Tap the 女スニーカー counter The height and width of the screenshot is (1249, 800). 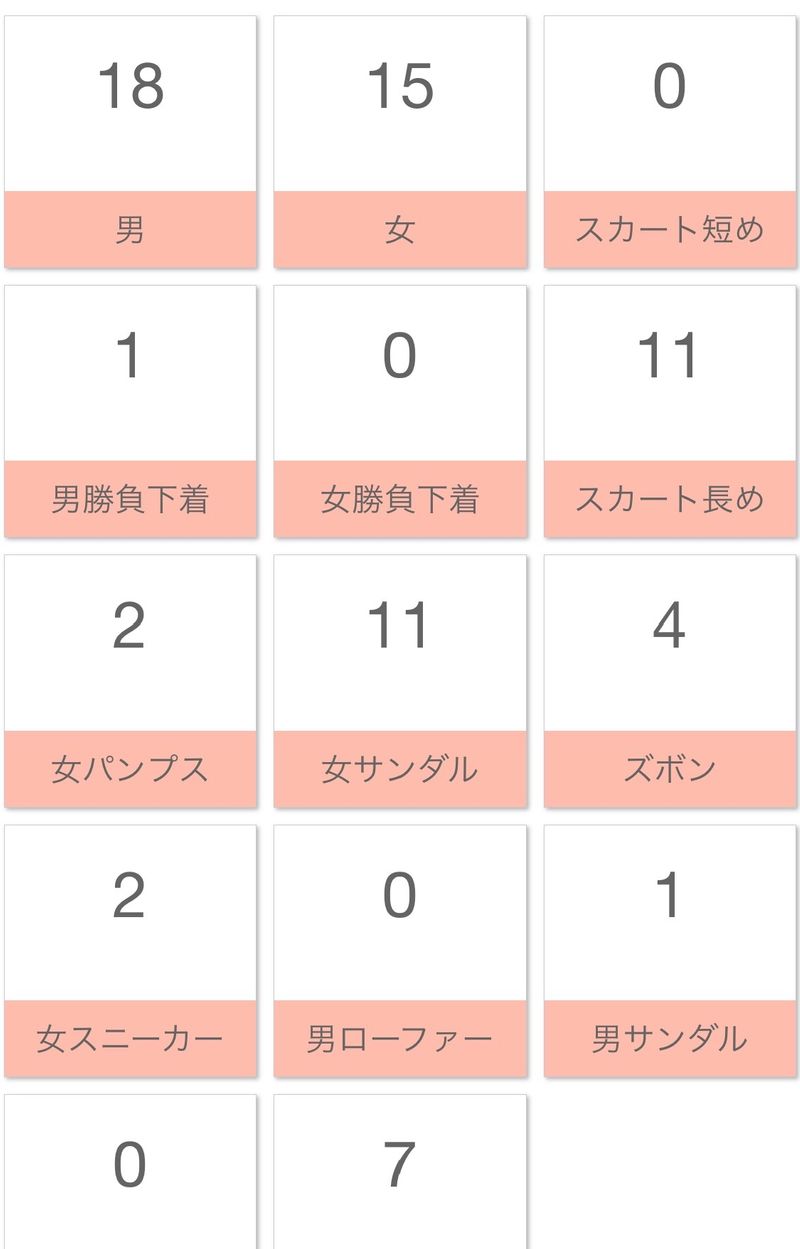tap(130, 951)
